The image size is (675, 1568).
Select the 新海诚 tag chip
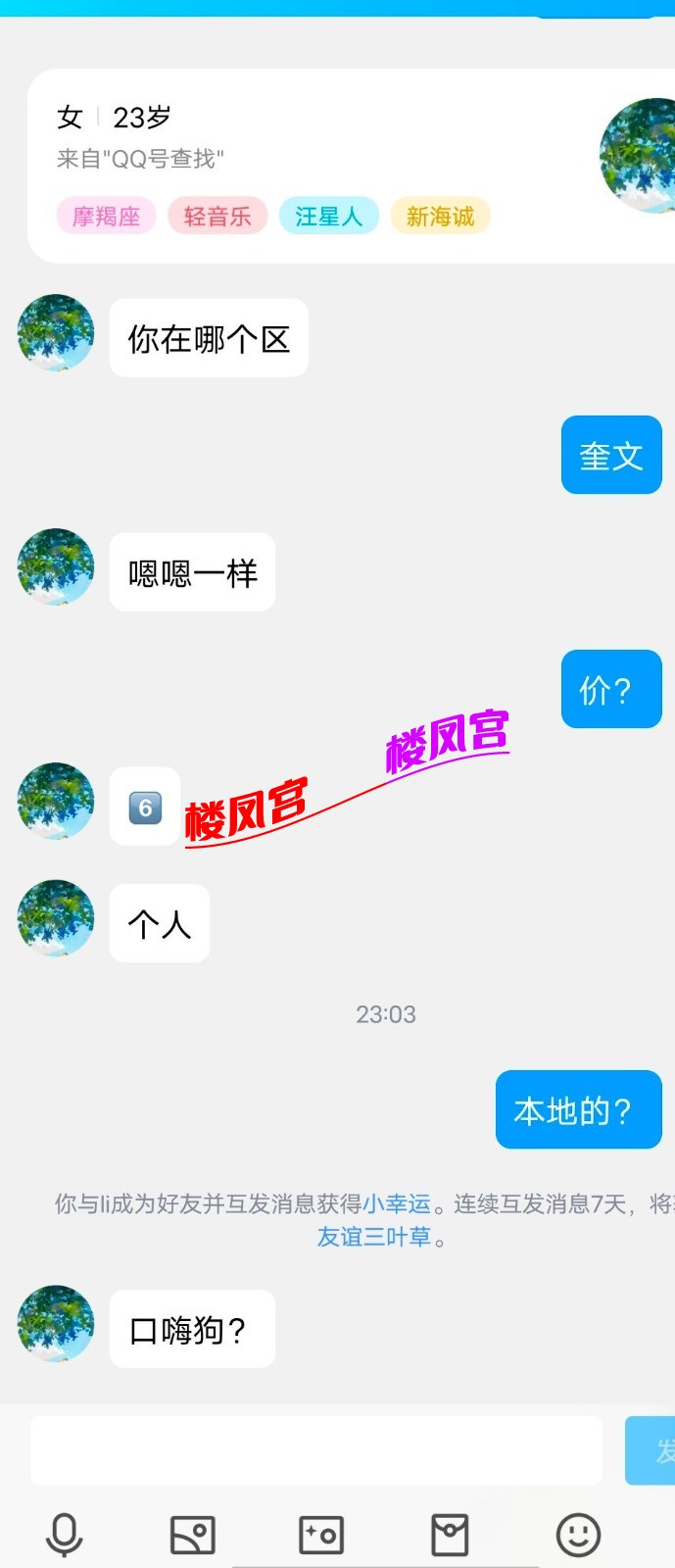point(440,216)
